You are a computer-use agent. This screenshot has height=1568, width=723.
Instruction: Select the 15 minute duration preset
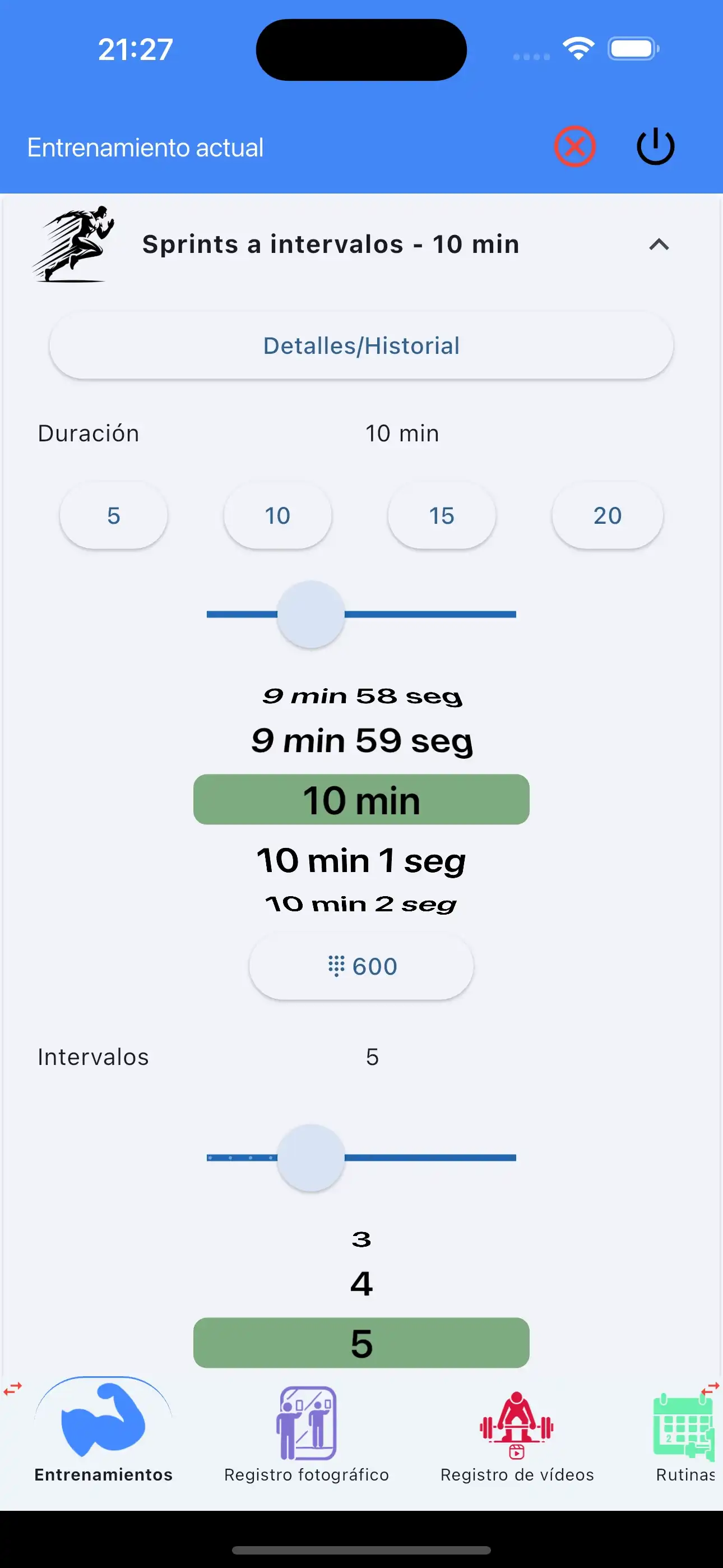442,515
